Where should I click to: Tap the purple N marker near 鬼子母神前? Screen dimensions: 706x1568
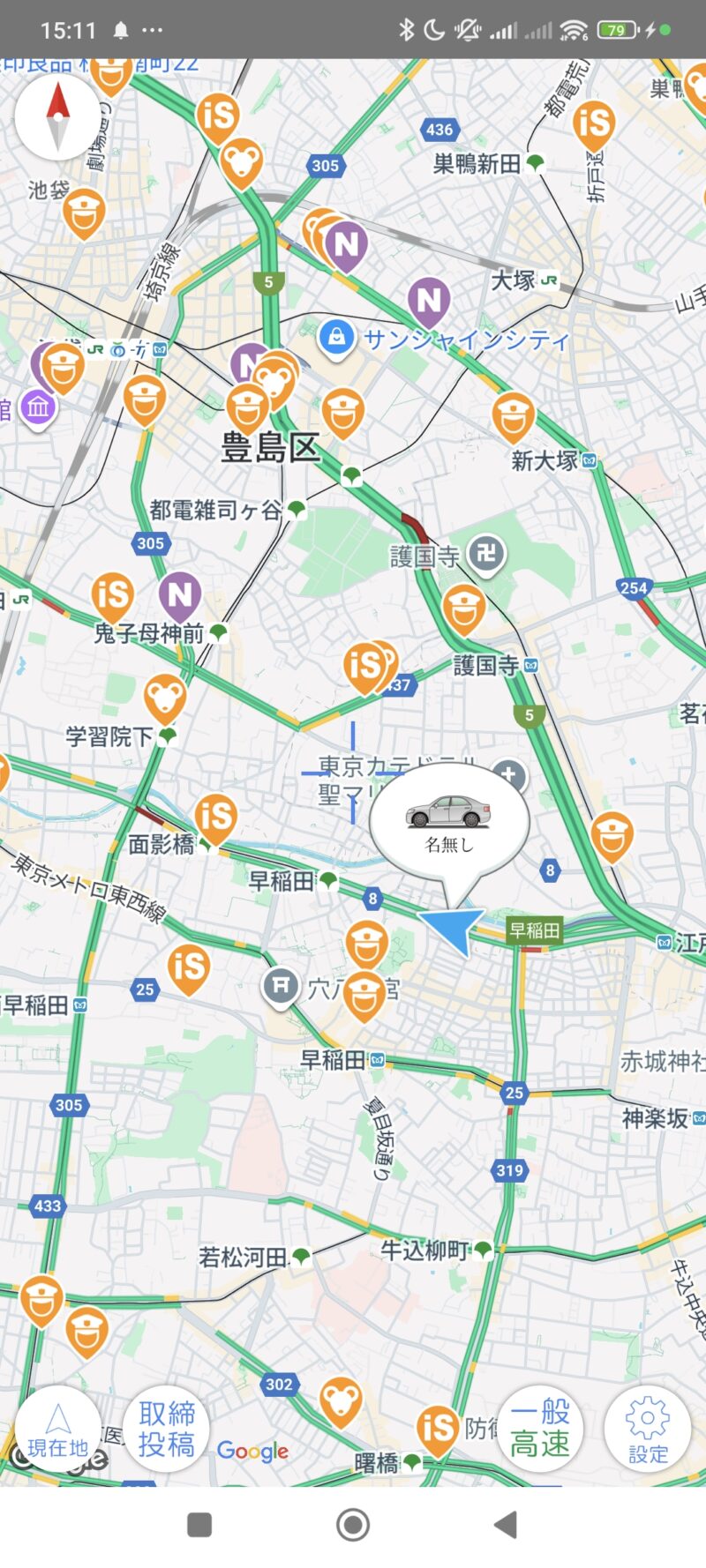click(180, 594)
